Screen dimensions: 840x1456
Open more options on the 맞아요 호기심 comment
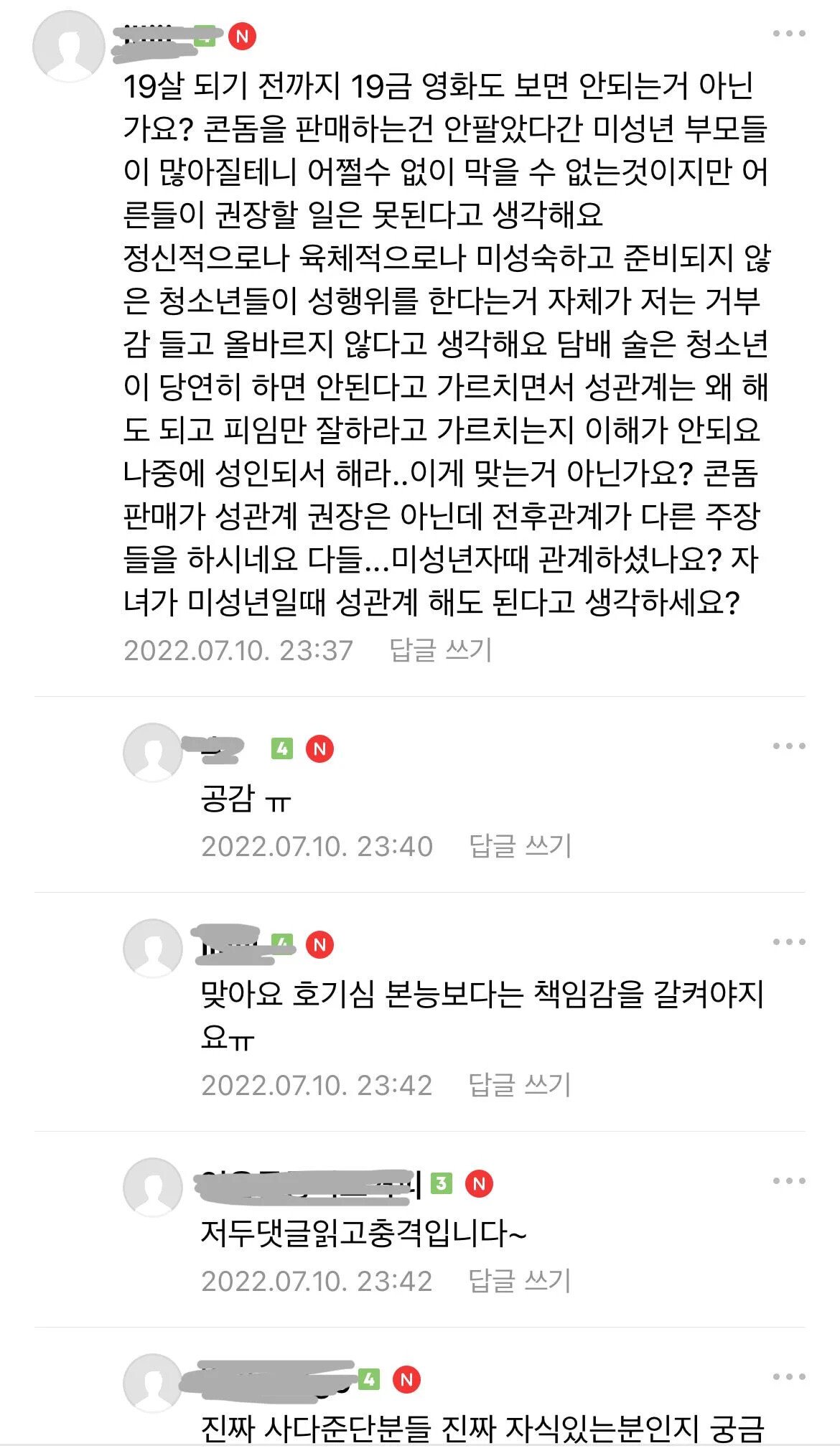(788, 942)
